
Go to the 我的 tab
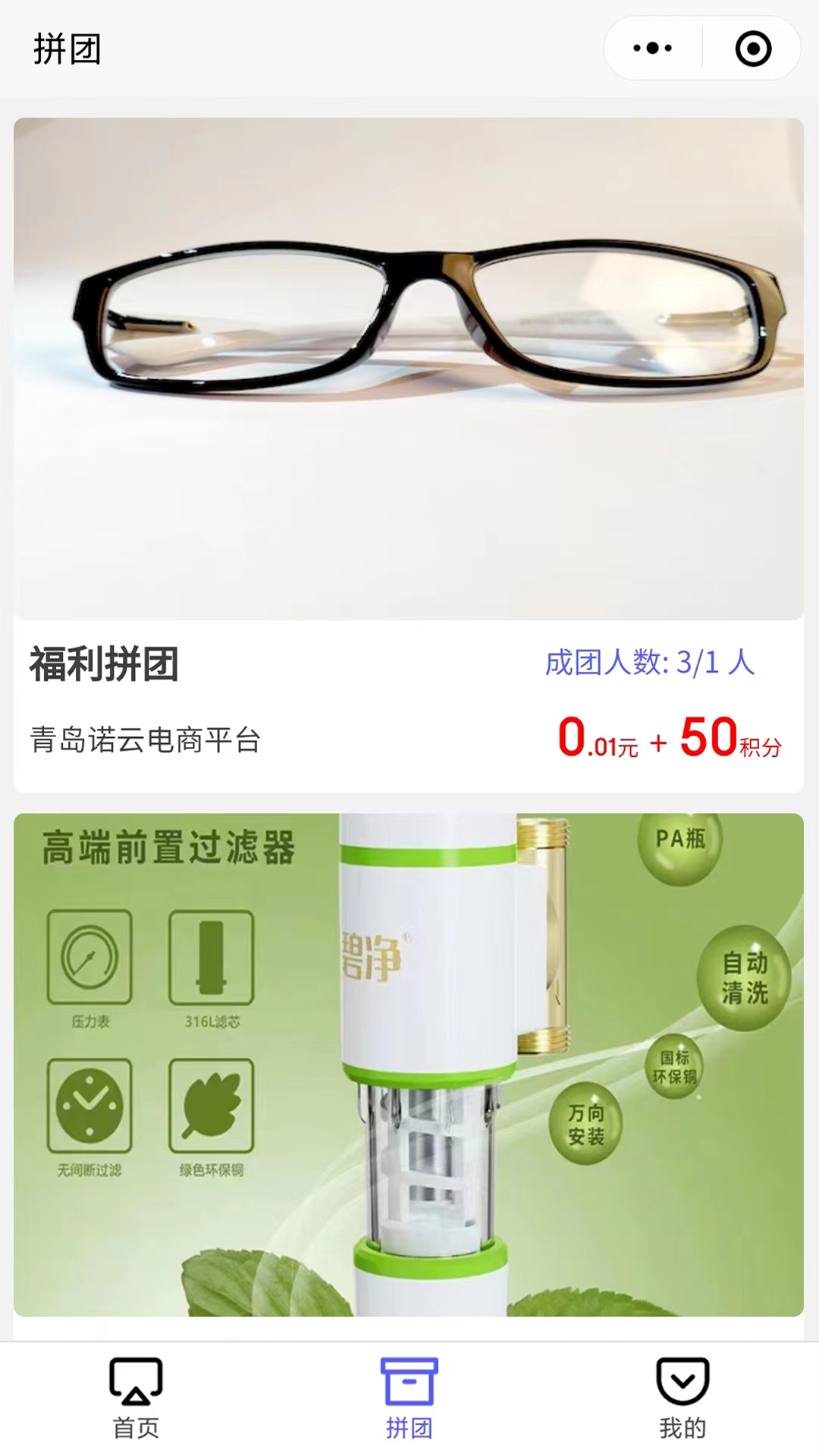click(x=682, y=1398)
